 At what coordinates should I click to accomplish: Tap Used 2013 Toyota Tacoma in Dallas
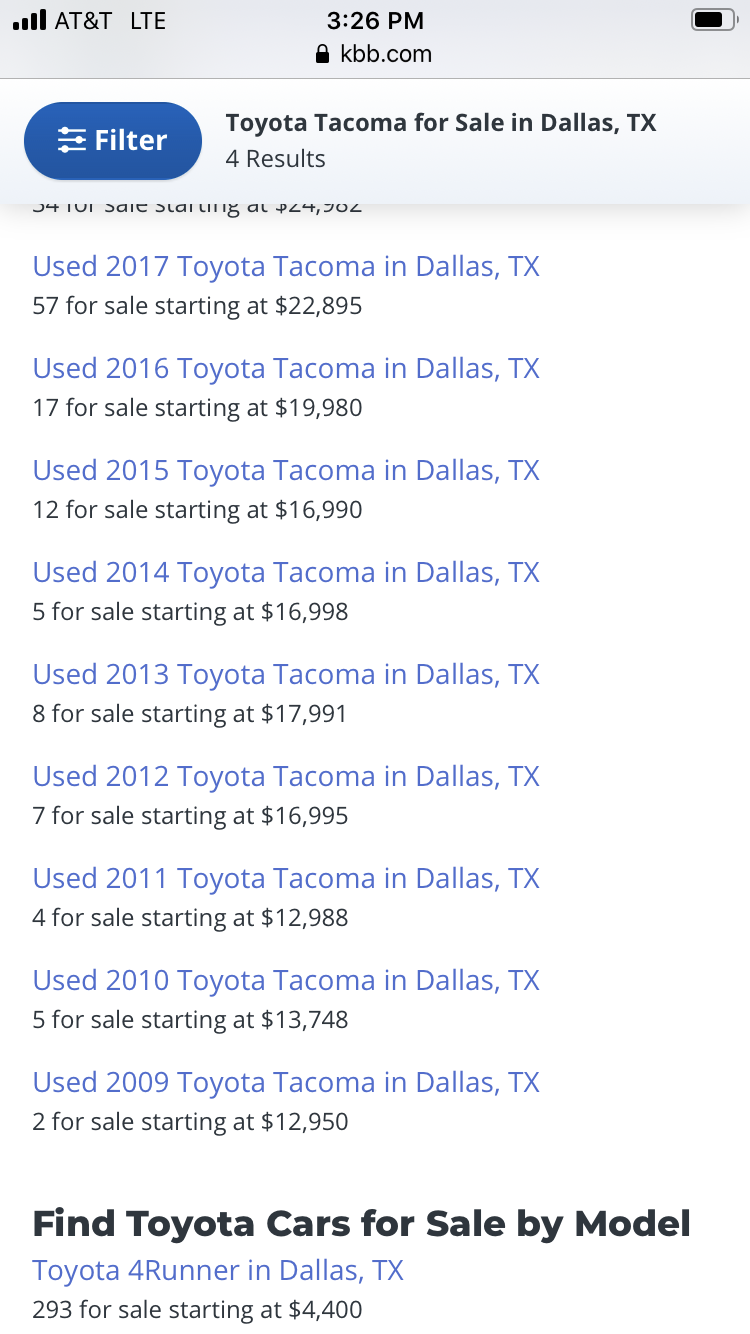click(286, 675)
